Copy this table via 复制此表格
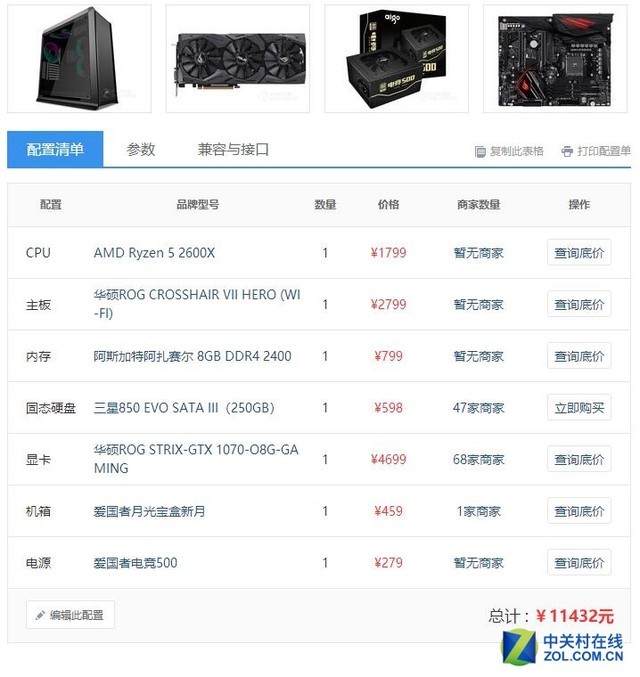This screenshot has width=640, height=677. [x=509, y=151]
